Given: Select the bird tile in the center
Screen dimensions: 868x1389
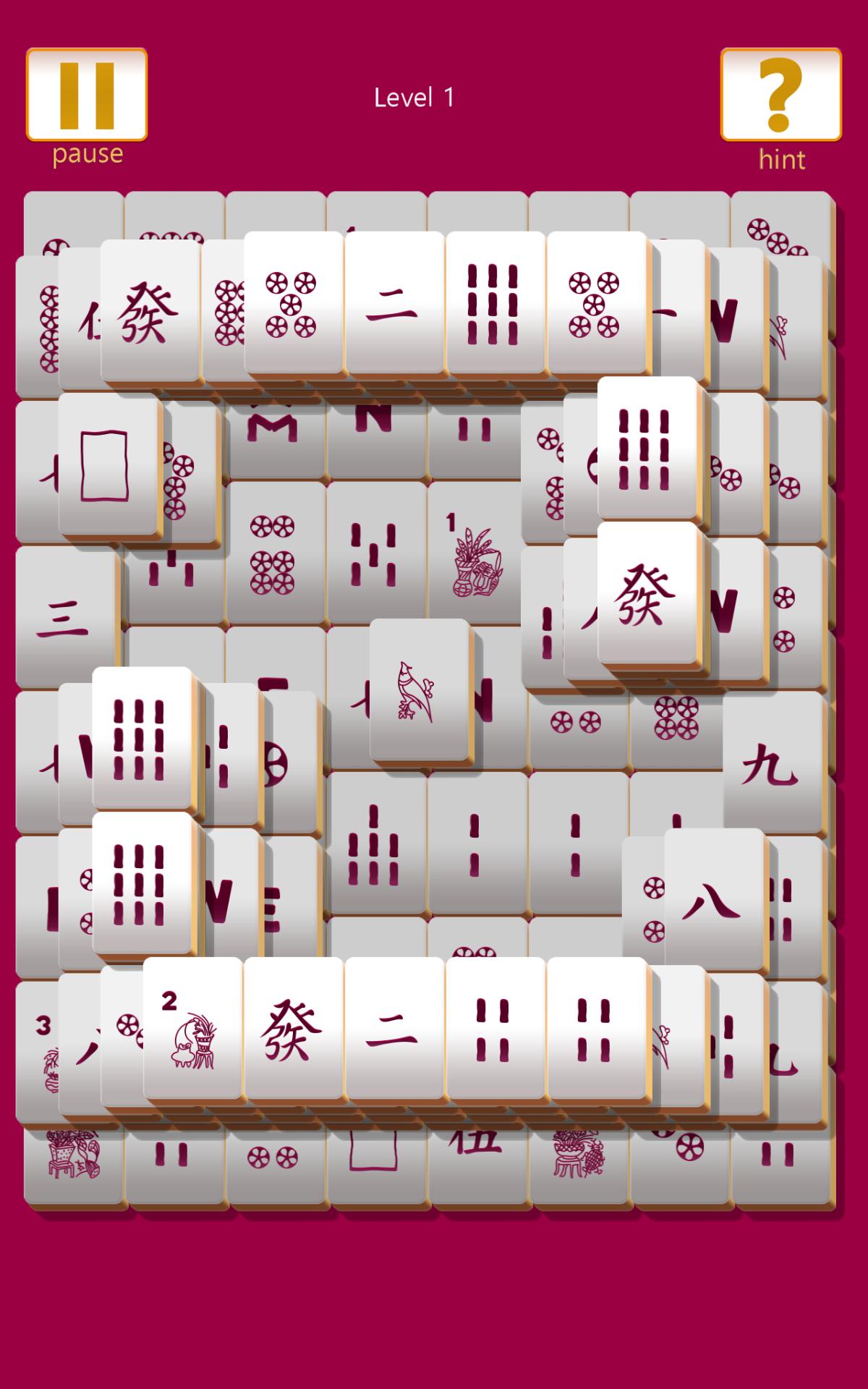Looking at the screenshot, I should 418,689.
